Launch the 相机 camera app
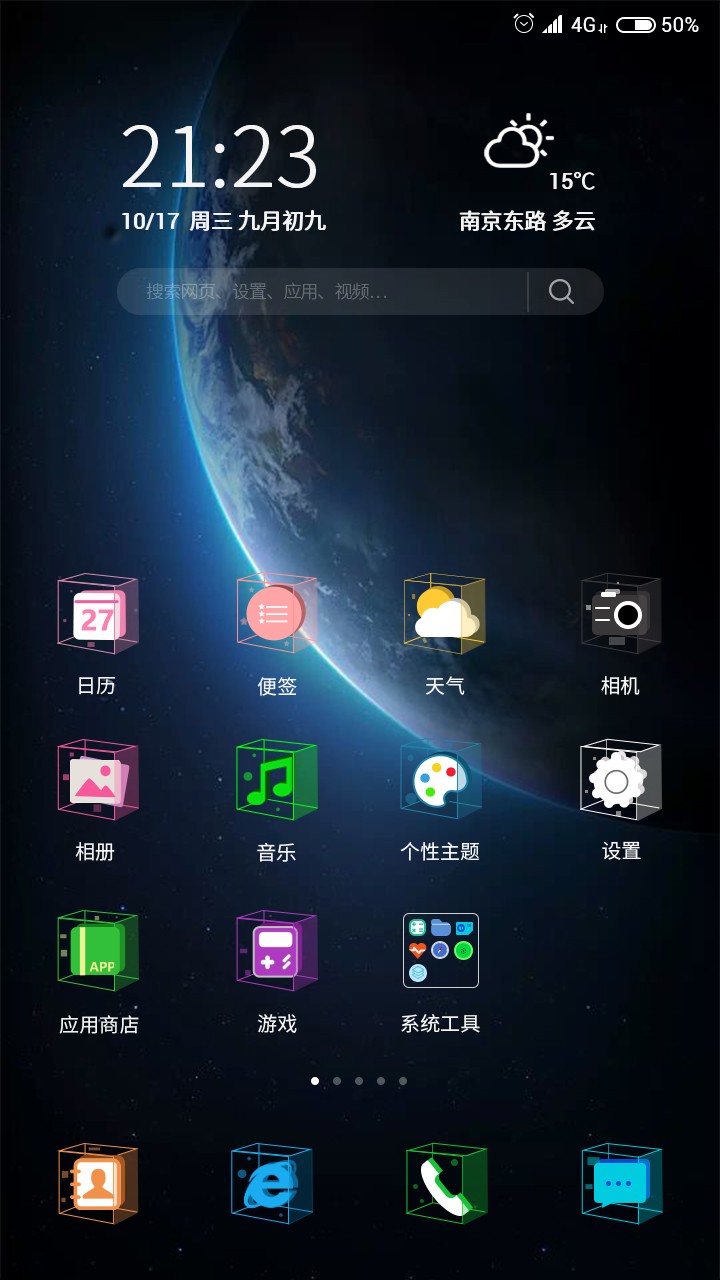This screenshot has height=1280, width=720. (x=620, y=614)
